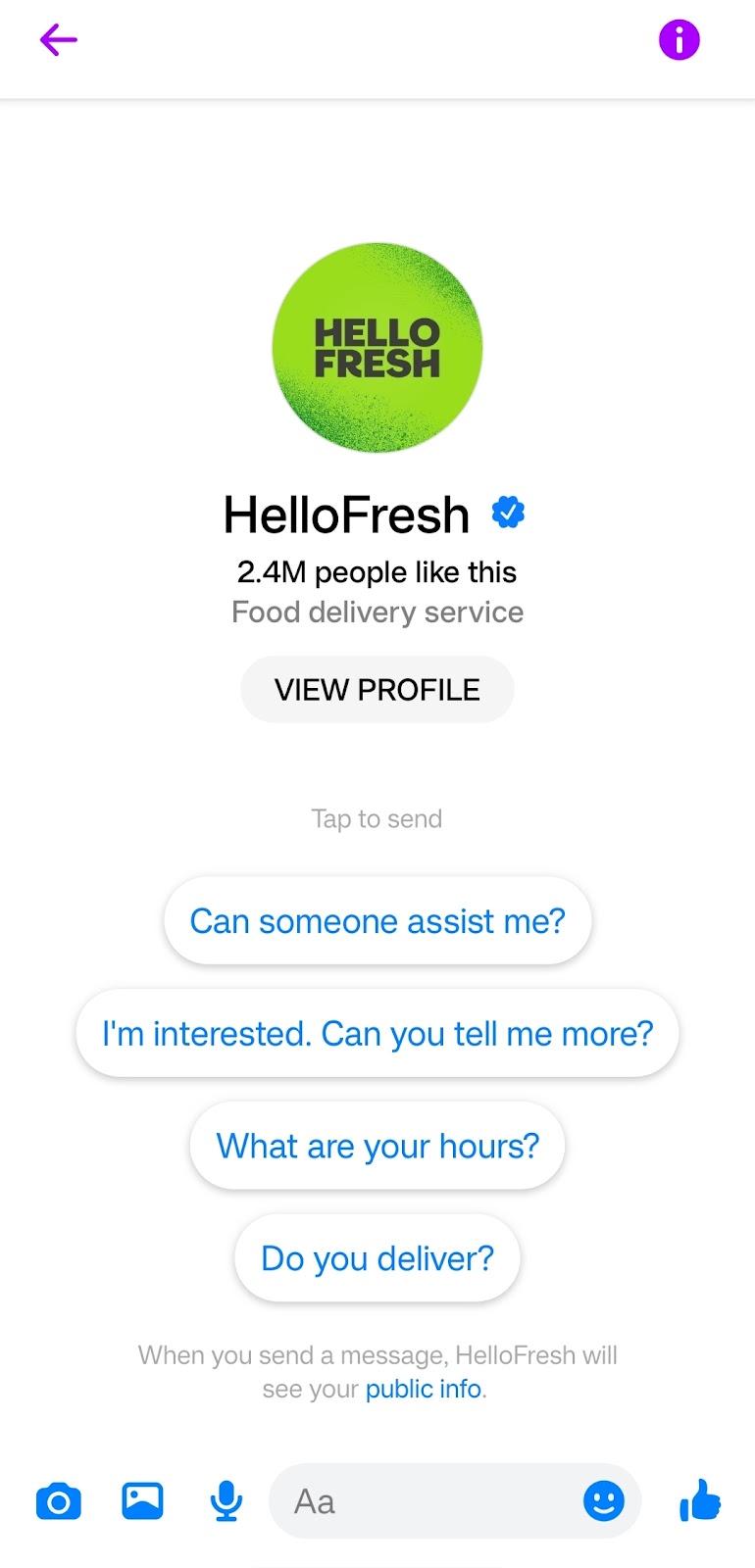Open the emoji picker

[x=603, y=1500]
